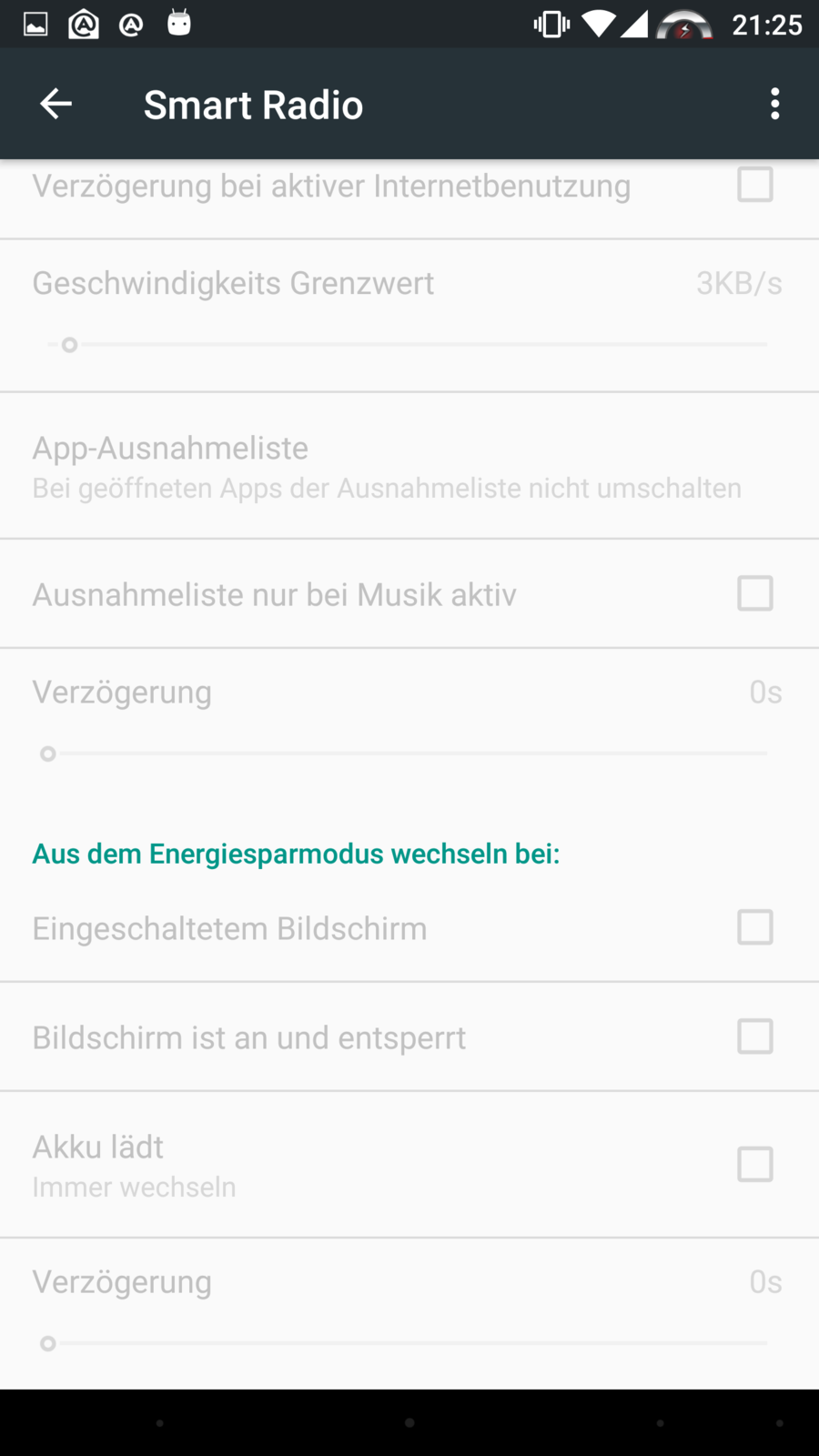This screenshot has width=819, height=1456.
Task: Select the Akku lädt checkbox
Action: click(754, 1165)
